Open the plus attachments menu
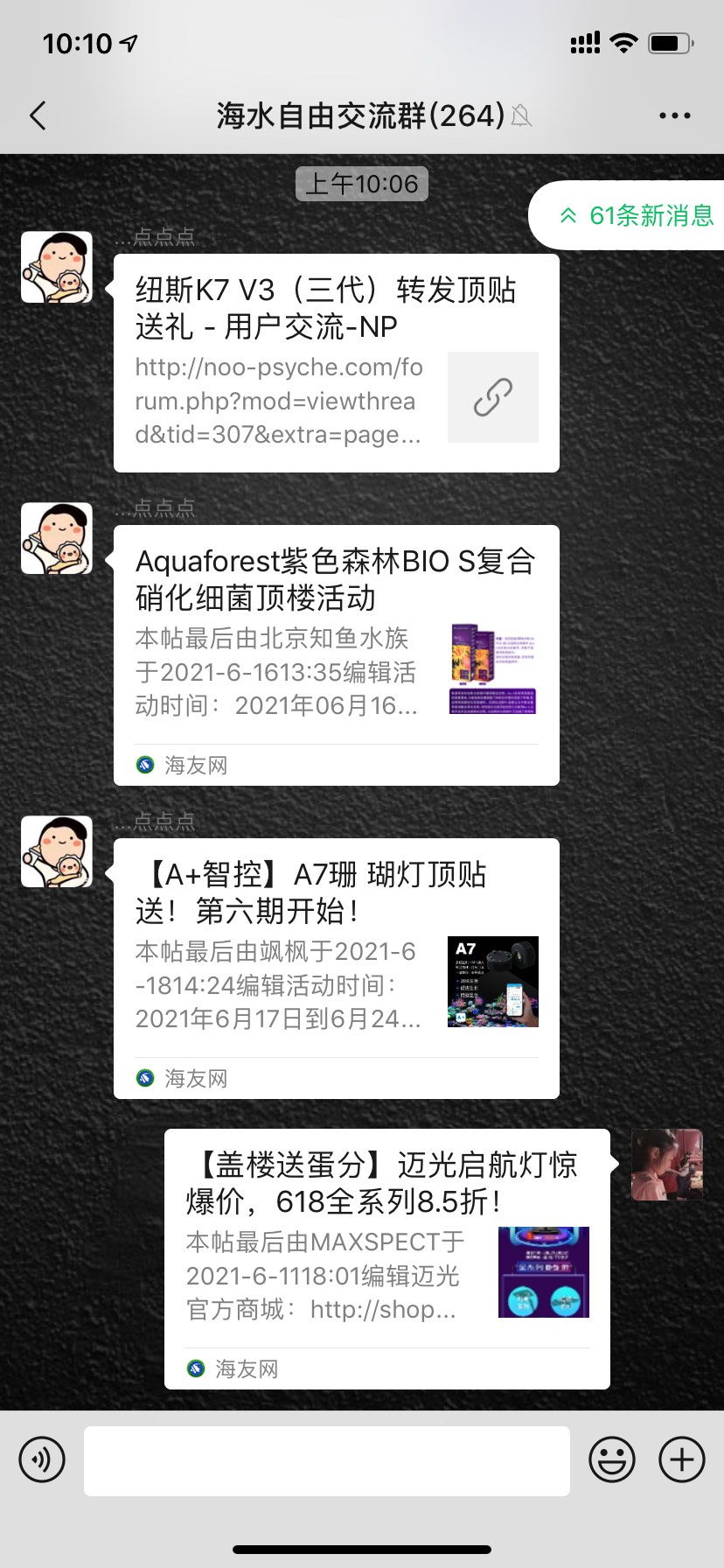Image resolution: width=724 pixels, height=1568 pixels. [681, 1459]
